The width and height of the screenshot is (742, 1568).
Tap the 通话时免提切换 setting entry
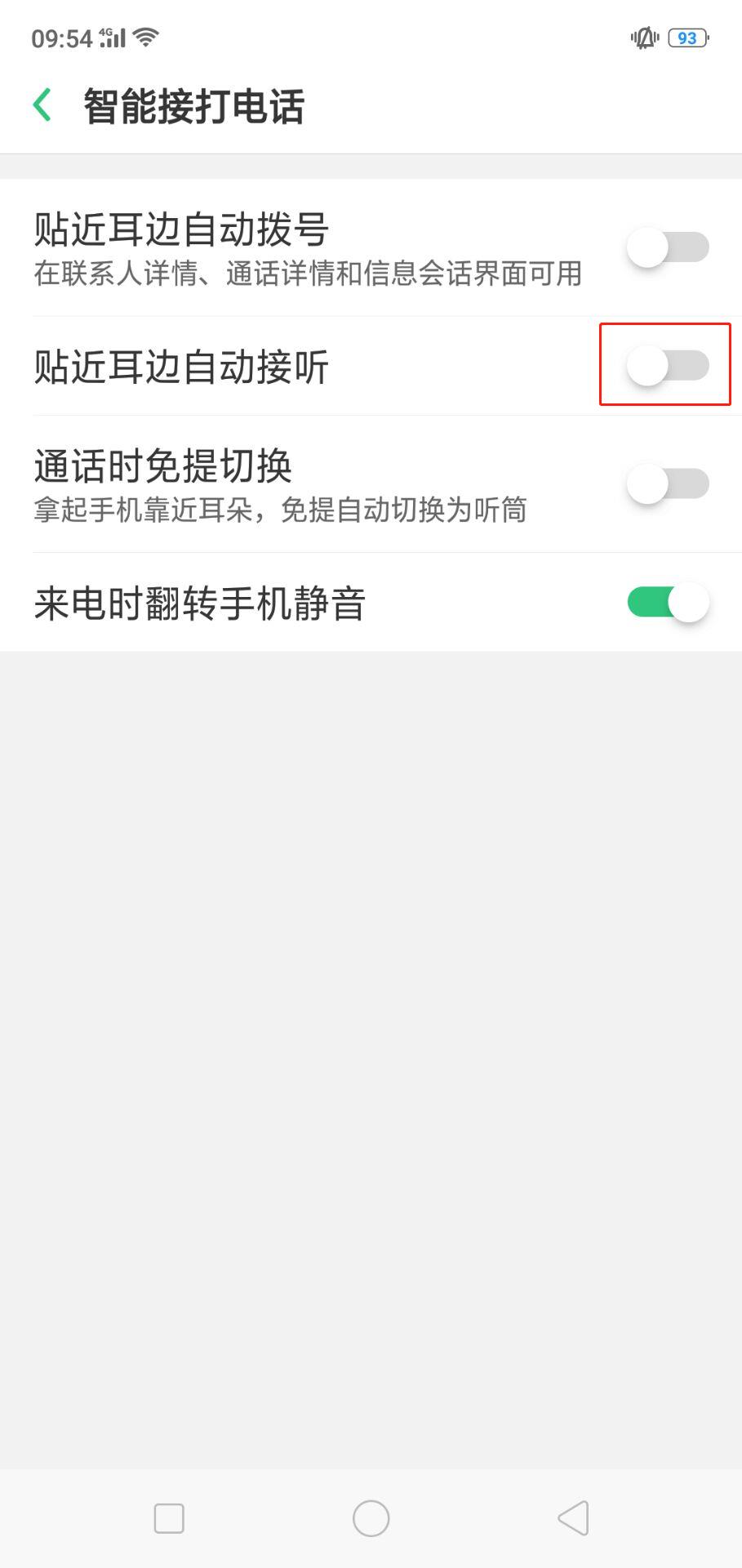point(327,483)
